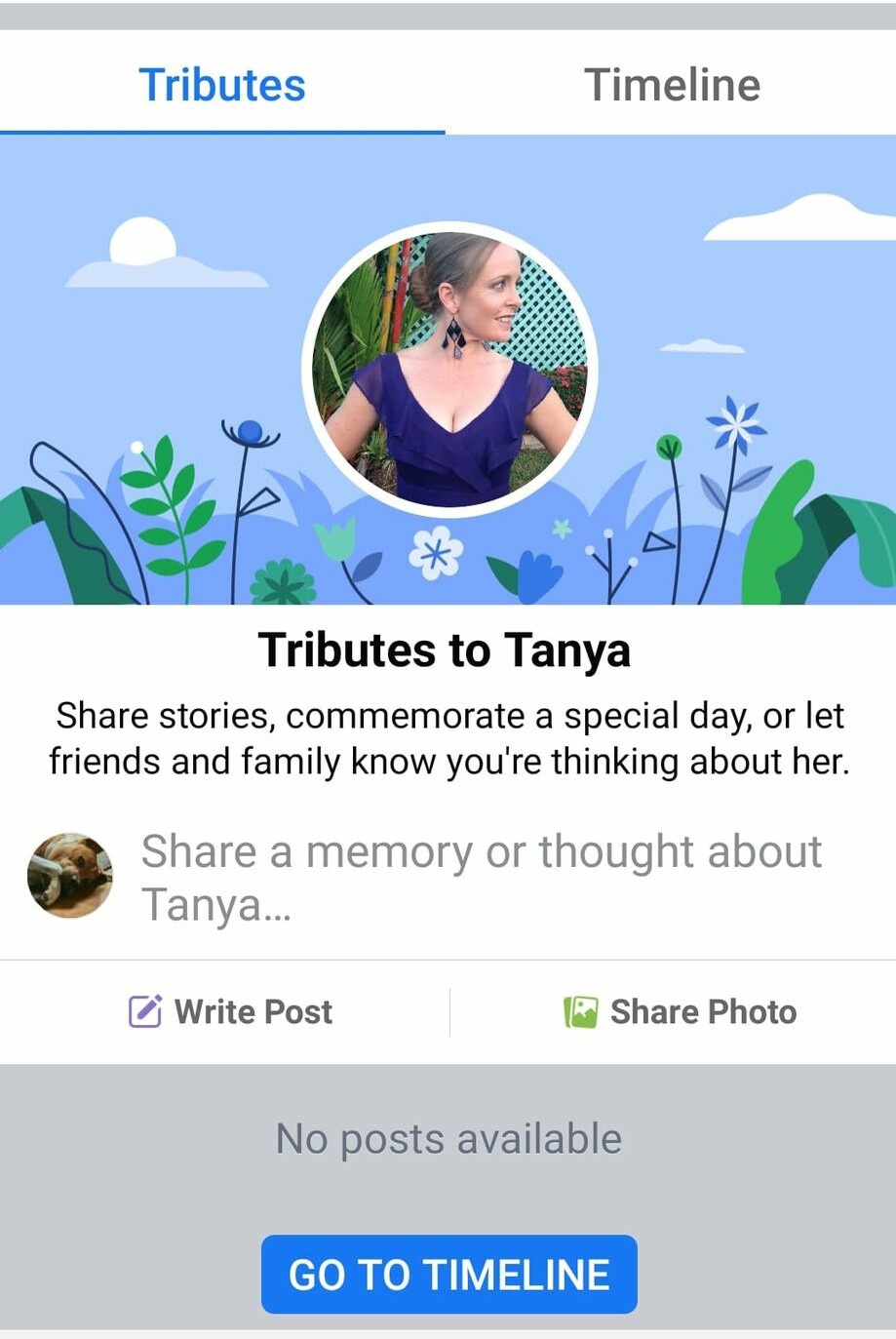
Task: Select the Tributes tab
Action: coord(222,85)
